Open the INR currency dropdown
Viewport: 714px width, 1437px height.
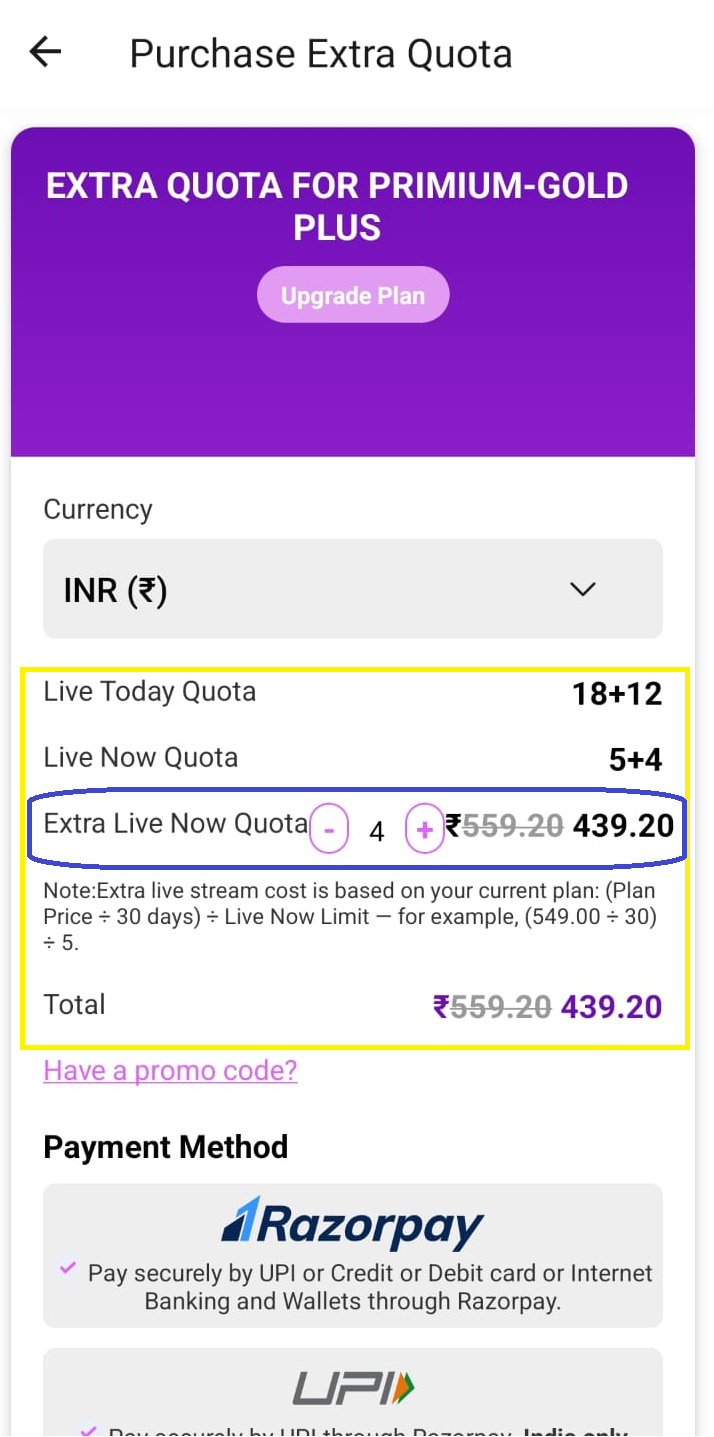353,589
